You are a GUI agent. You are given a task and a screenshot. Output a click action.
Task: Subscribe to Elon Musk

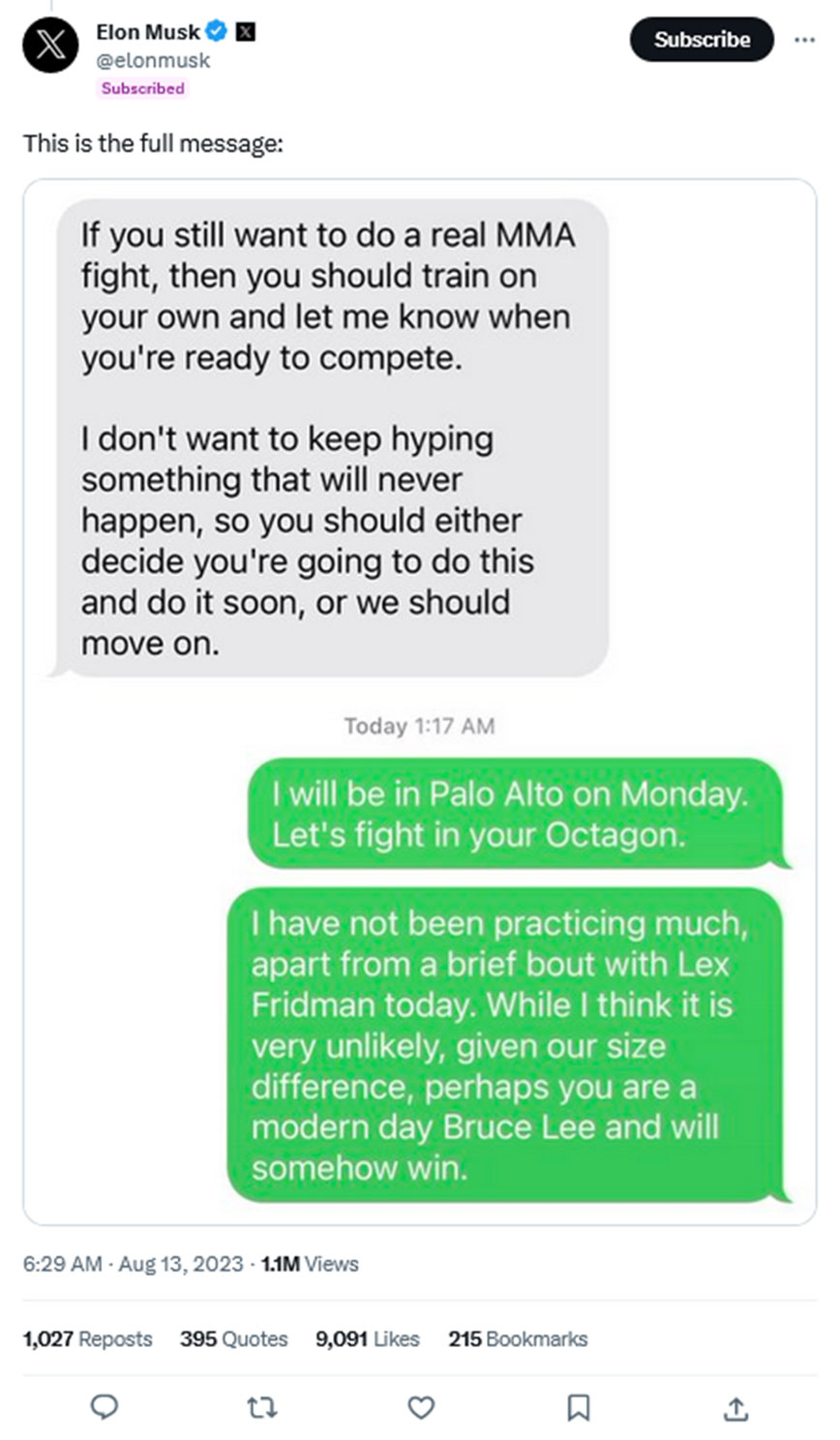702,40
